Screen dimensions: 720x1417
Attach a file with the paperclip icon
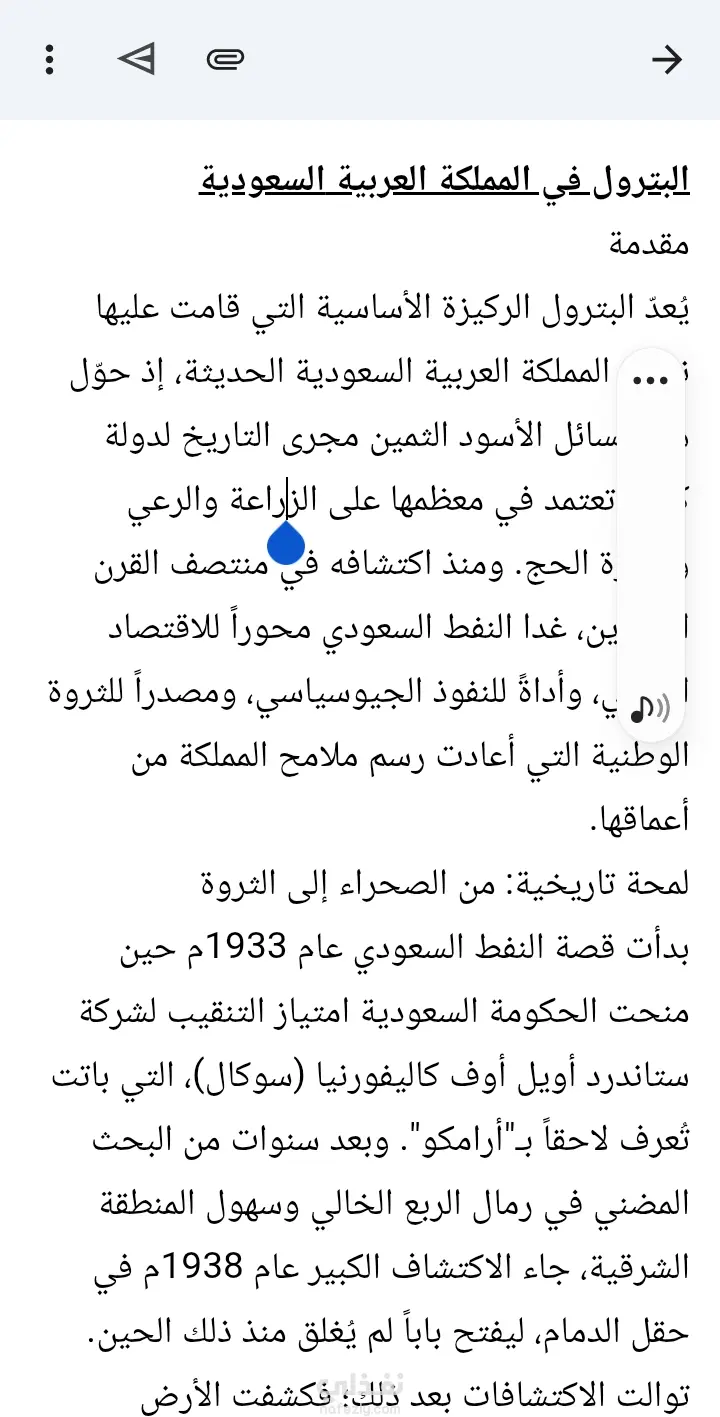click(x=226, y=60)
